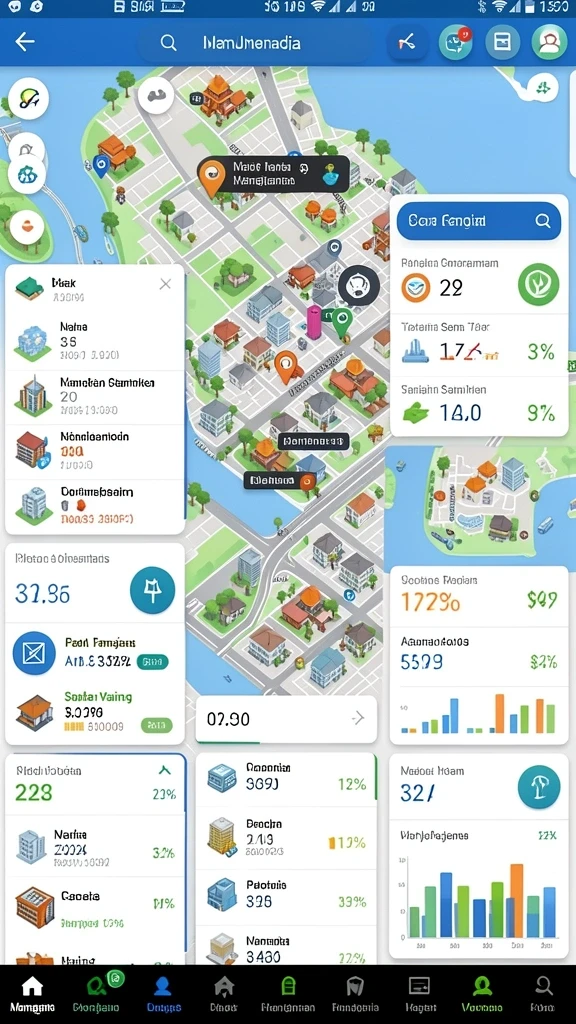Open the chat icon with the red badge
Screen dimensions: 576x1024
point(455,43)
